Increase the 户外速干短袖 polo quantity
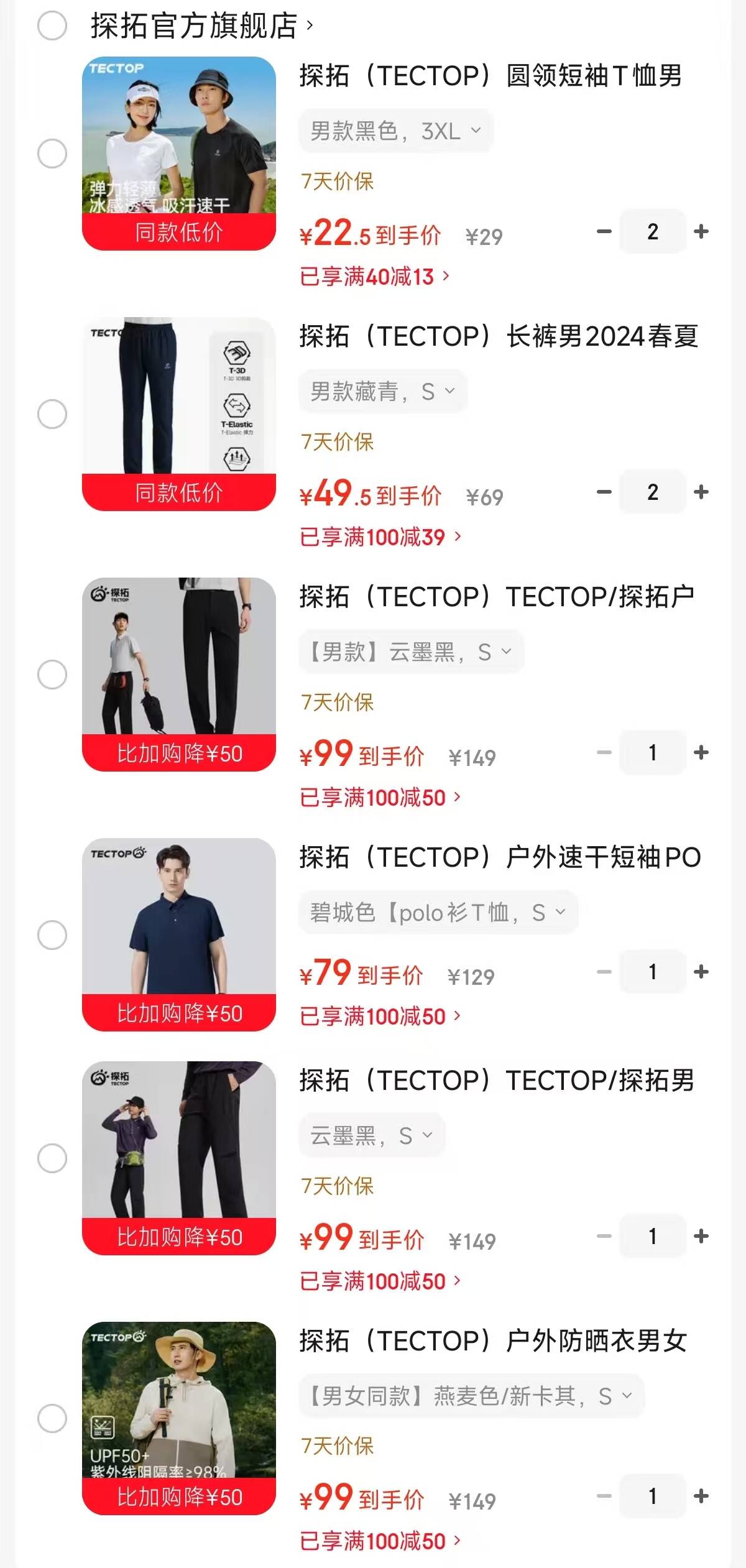 701,972
